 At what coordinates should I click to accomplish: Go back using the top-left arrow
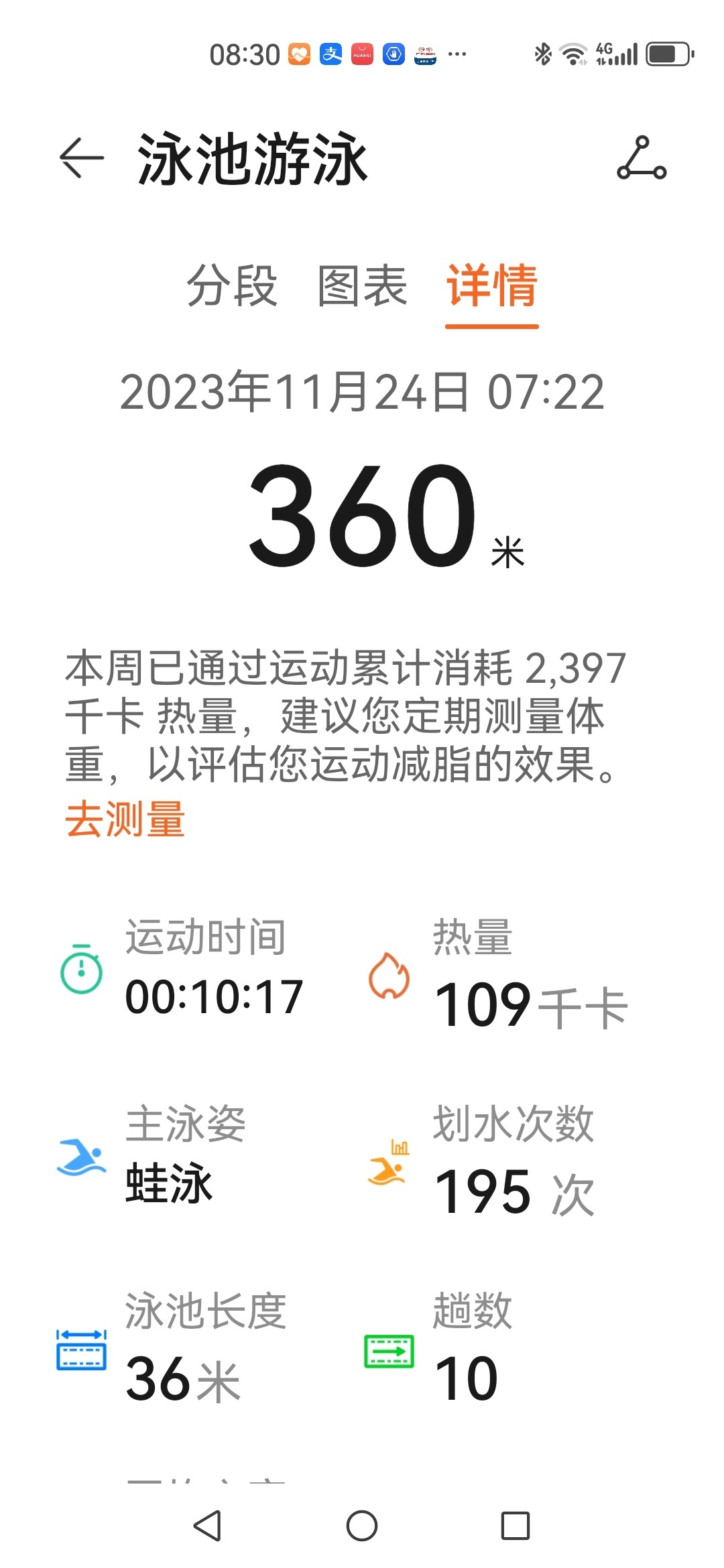[82, 158]
